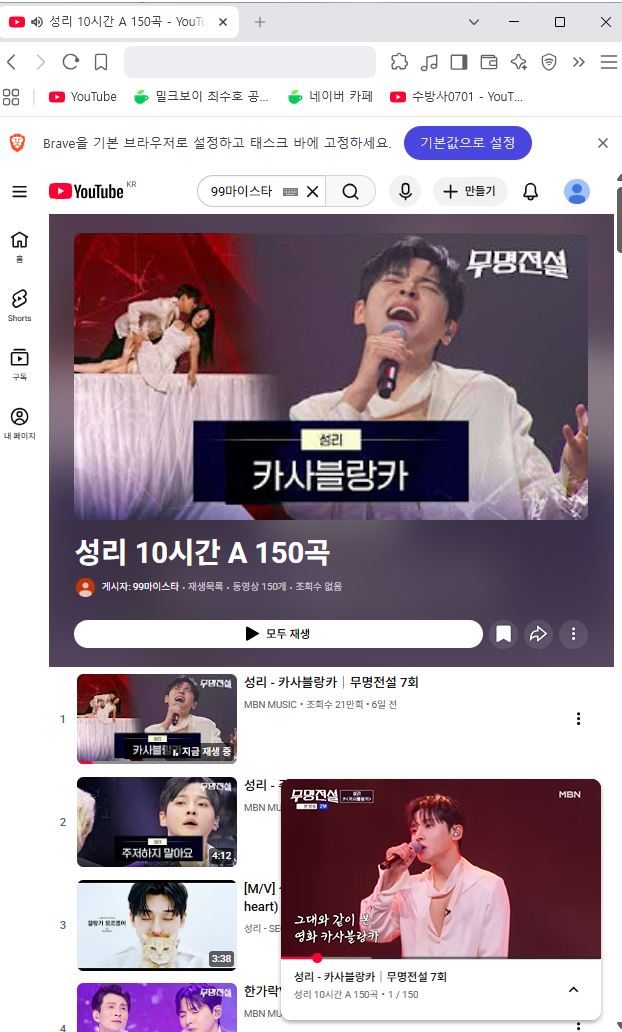Play all with 모두 재생 button
This screenshot has height=1032, width=622.
click(x=278, y=634)
